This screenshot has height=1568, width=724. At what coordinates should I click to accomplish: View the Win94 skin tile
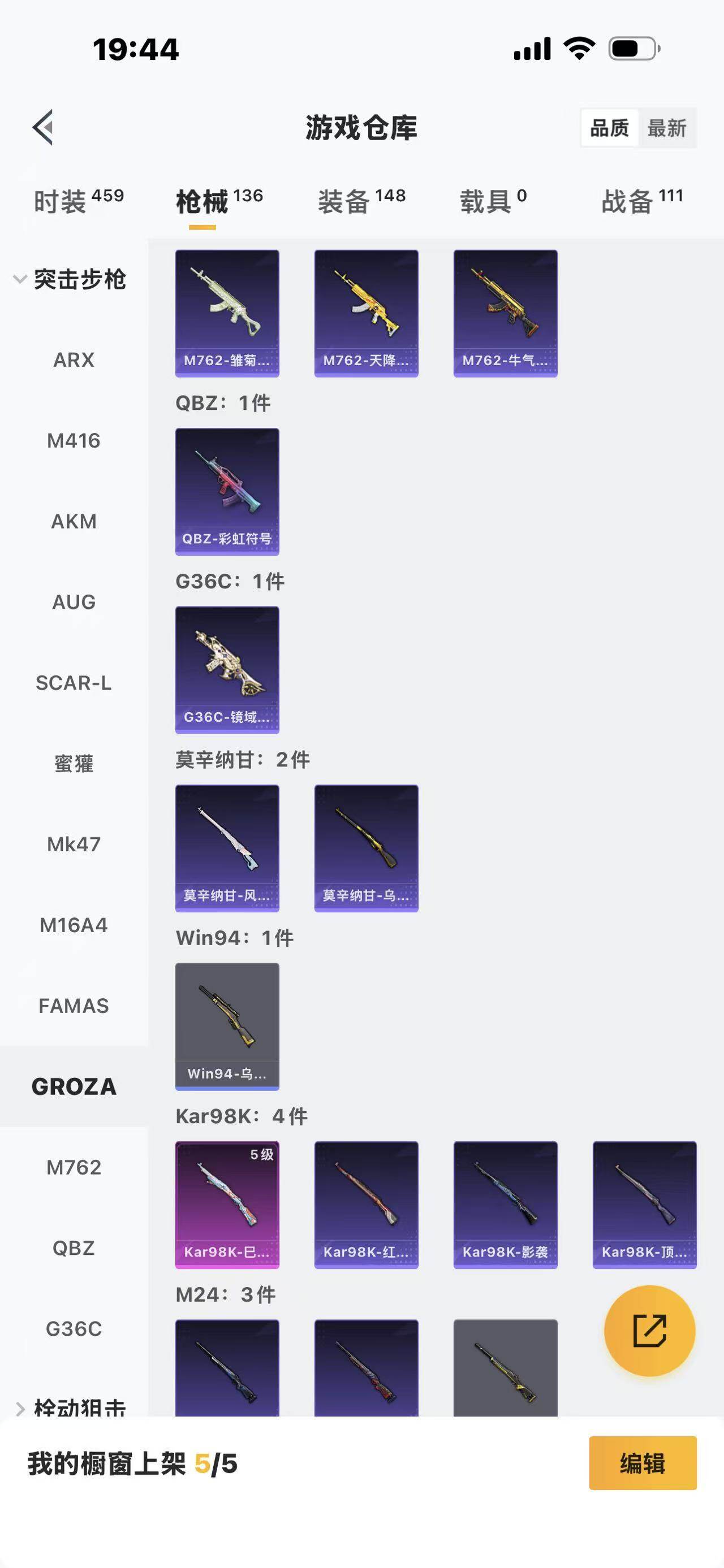[227, 1026]
